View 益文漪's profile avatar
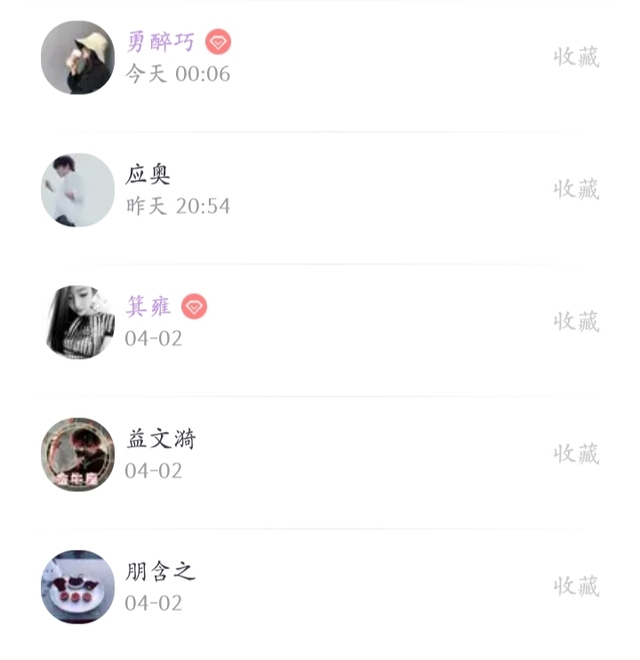Screen dimensions: 640x660 (x=78, y=454)
